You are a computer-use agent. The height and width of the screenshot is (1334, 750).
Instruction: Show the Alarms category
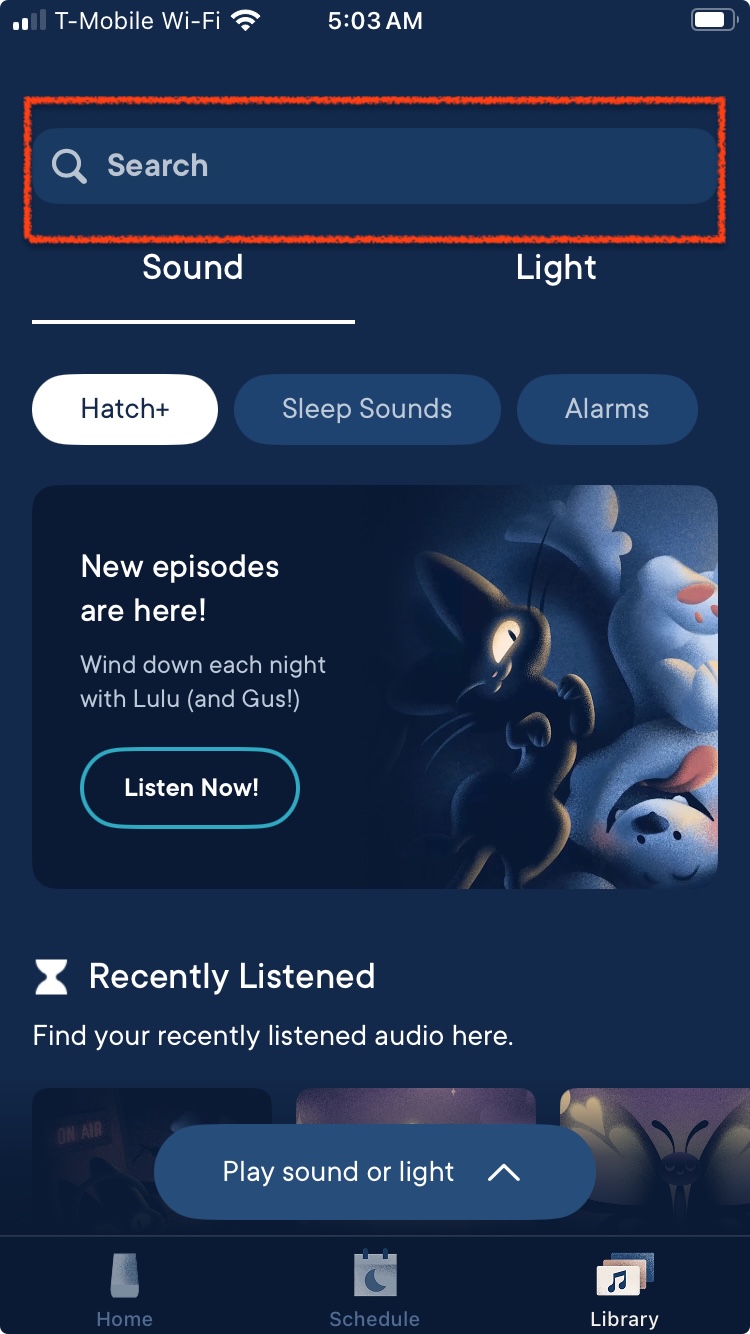click(607, 409)
